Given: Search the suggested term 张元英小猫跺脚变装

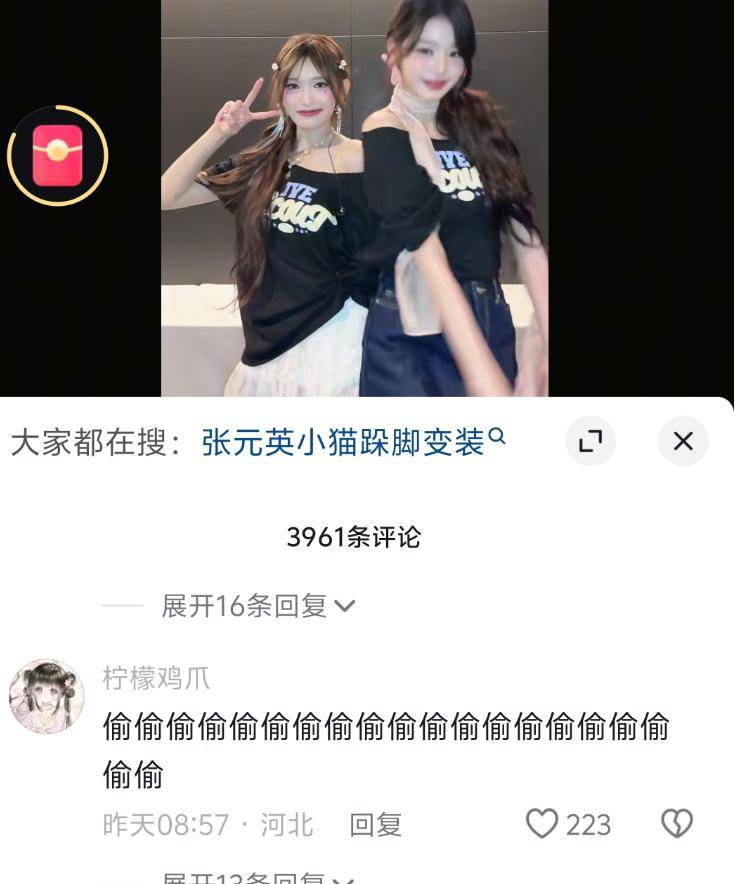Looking at the screenshot, I should (352, 441).
